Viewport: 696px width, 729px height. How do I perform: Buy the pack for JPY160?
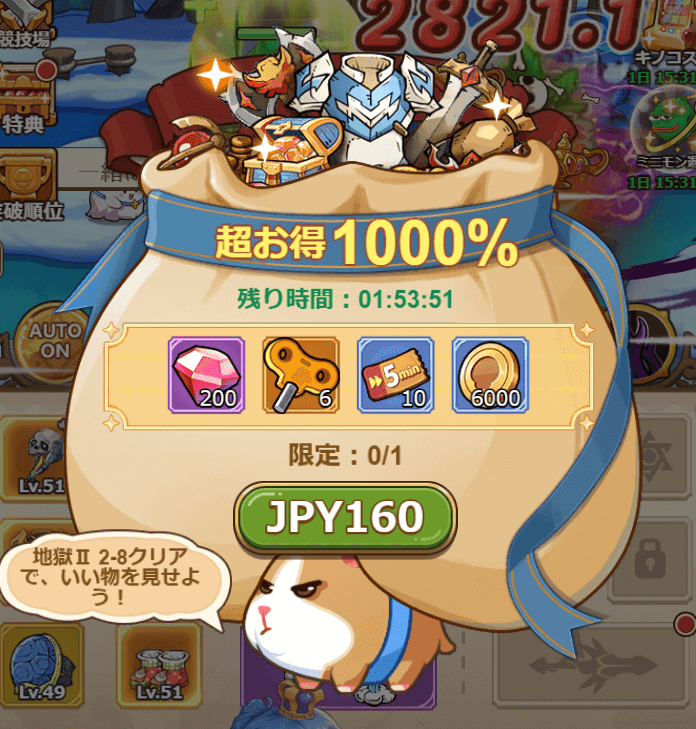(x=345, y=517)
